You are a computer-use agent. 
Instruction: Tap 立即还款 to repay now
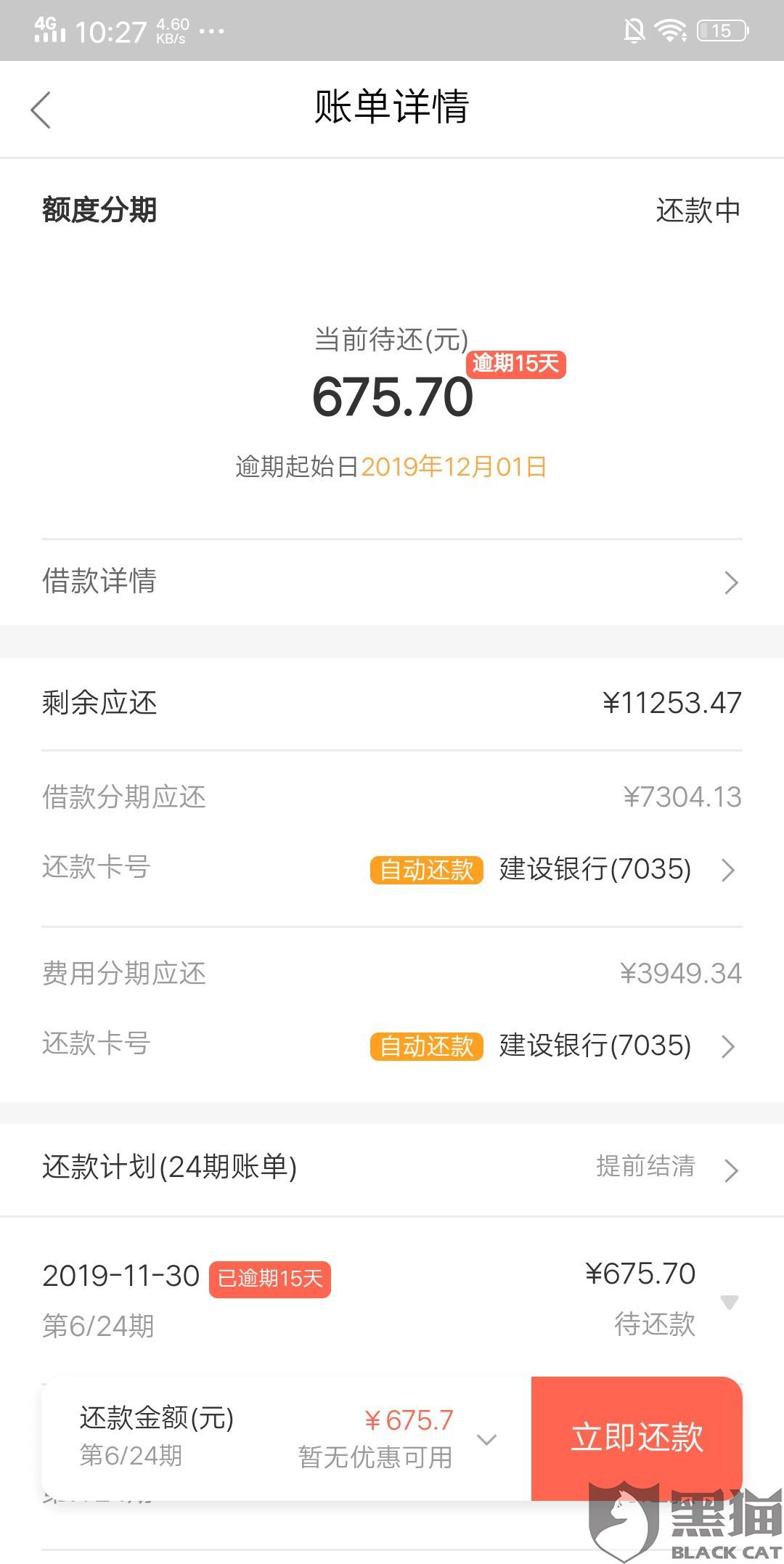point(637,1438)
